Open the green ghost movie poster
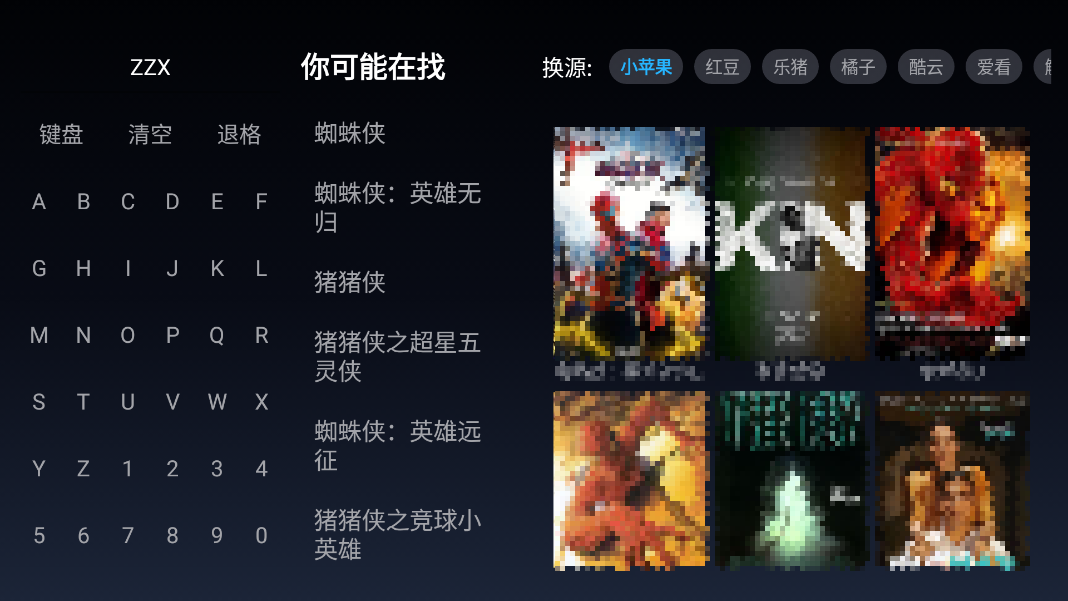This screenshot has height=601, width=1068. point(790,480)
